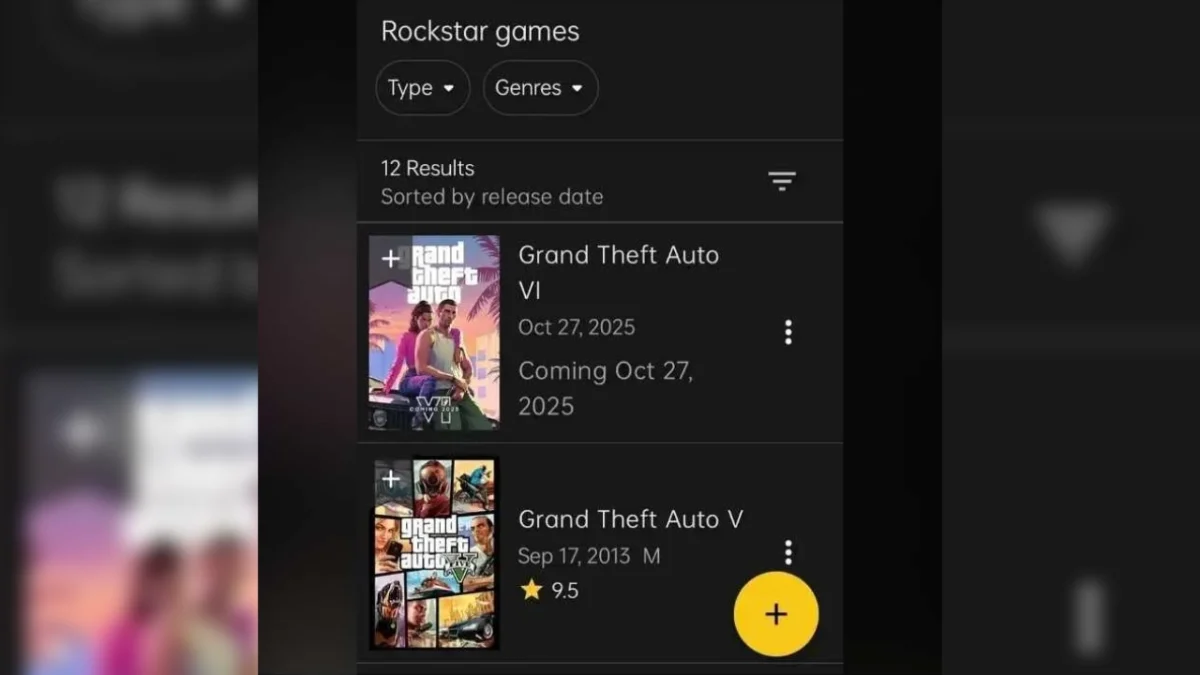Open overflow menu for Grand Theft Auto V
Viewport: 1200px width, 675px height.
pos(788,552)
